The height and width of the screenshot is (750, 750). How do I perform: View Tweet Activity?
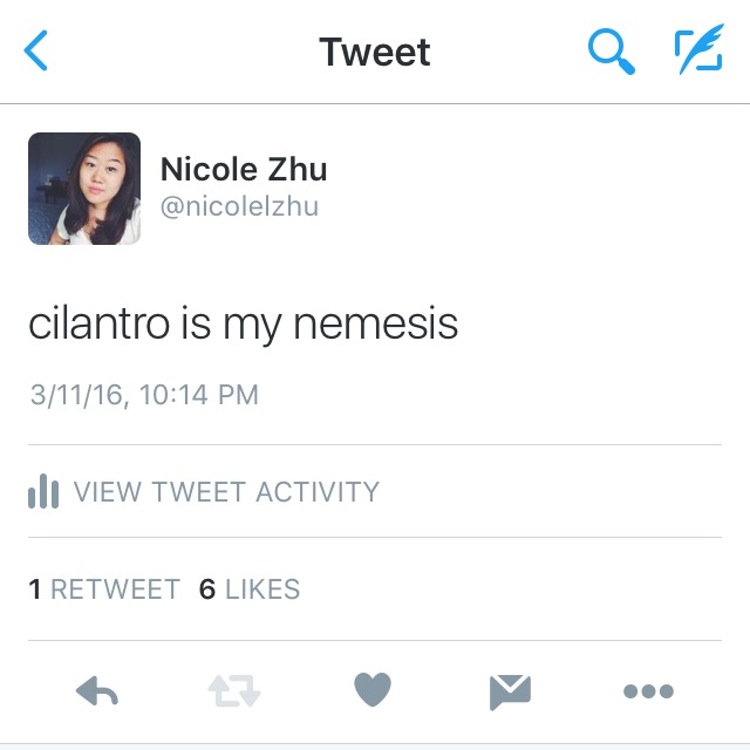click(x=204, y=491)
